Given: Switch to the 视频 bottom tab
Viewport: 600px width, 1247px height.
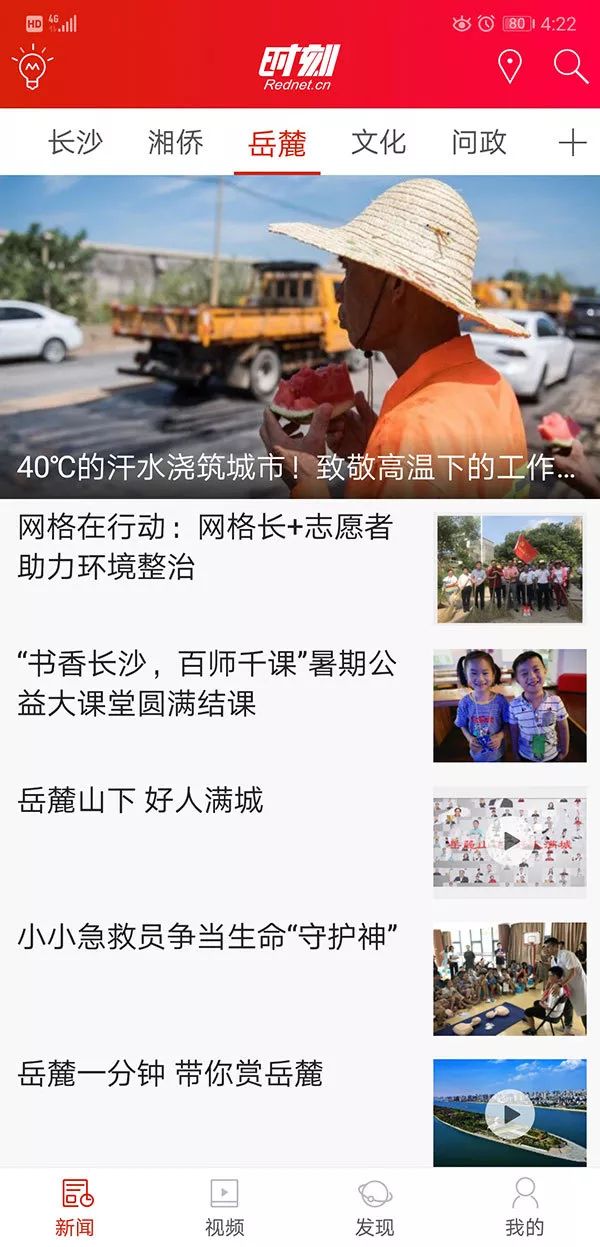Looking at the screenshot, I should tap(224, 1205).
